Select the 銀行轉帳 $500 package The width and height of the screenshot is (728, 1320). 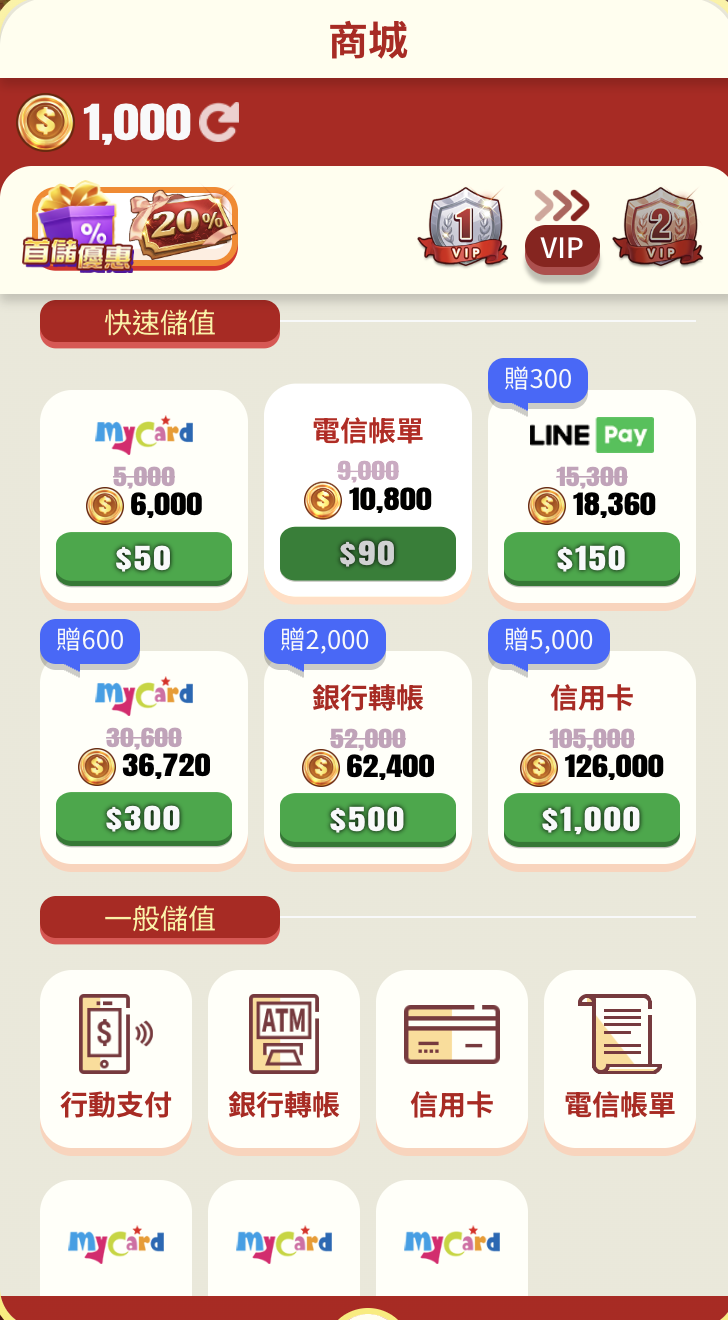(367, 819)
